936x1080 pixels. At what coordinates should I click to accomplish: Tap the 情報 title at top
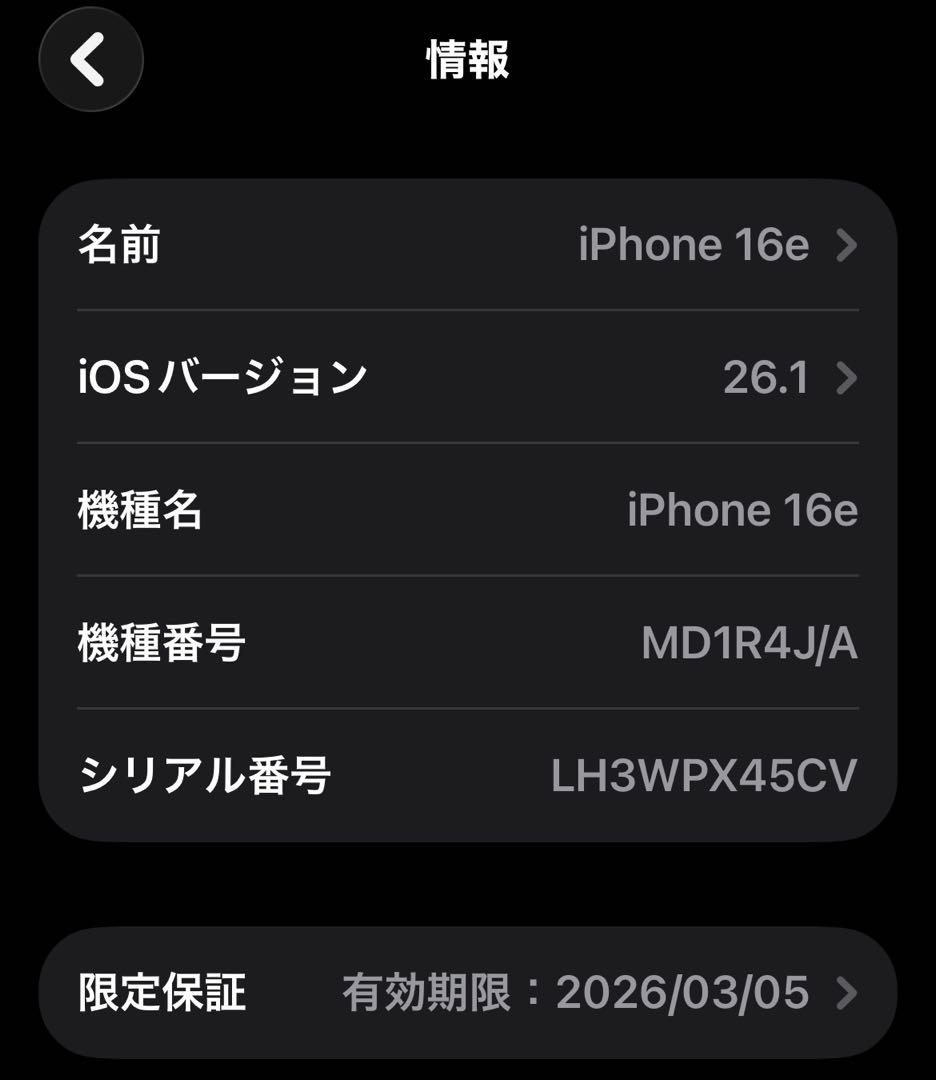[x=468, y=58]
